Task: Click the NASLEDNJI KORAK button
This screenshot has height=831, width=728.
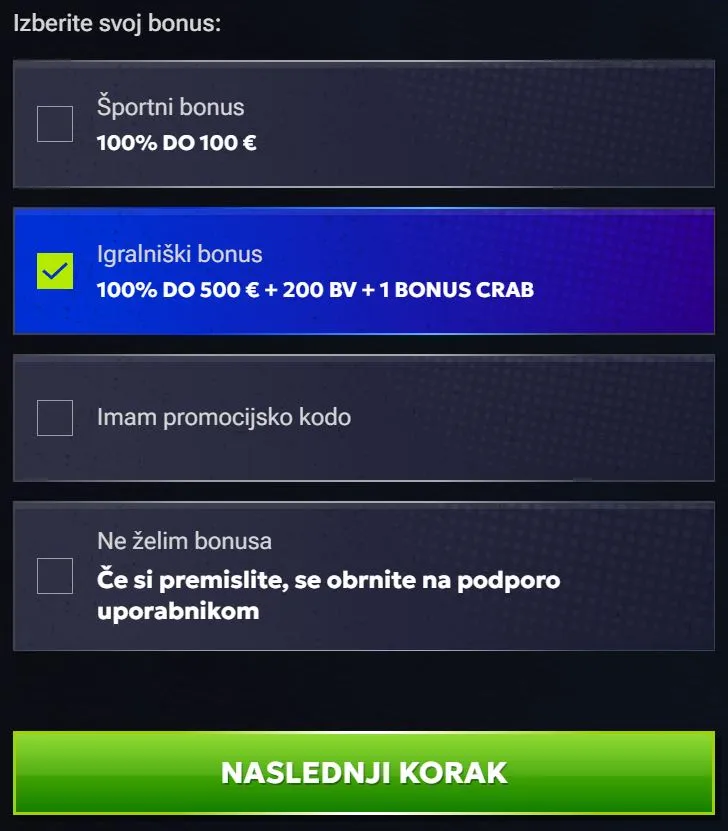Action: pos(364,772)
